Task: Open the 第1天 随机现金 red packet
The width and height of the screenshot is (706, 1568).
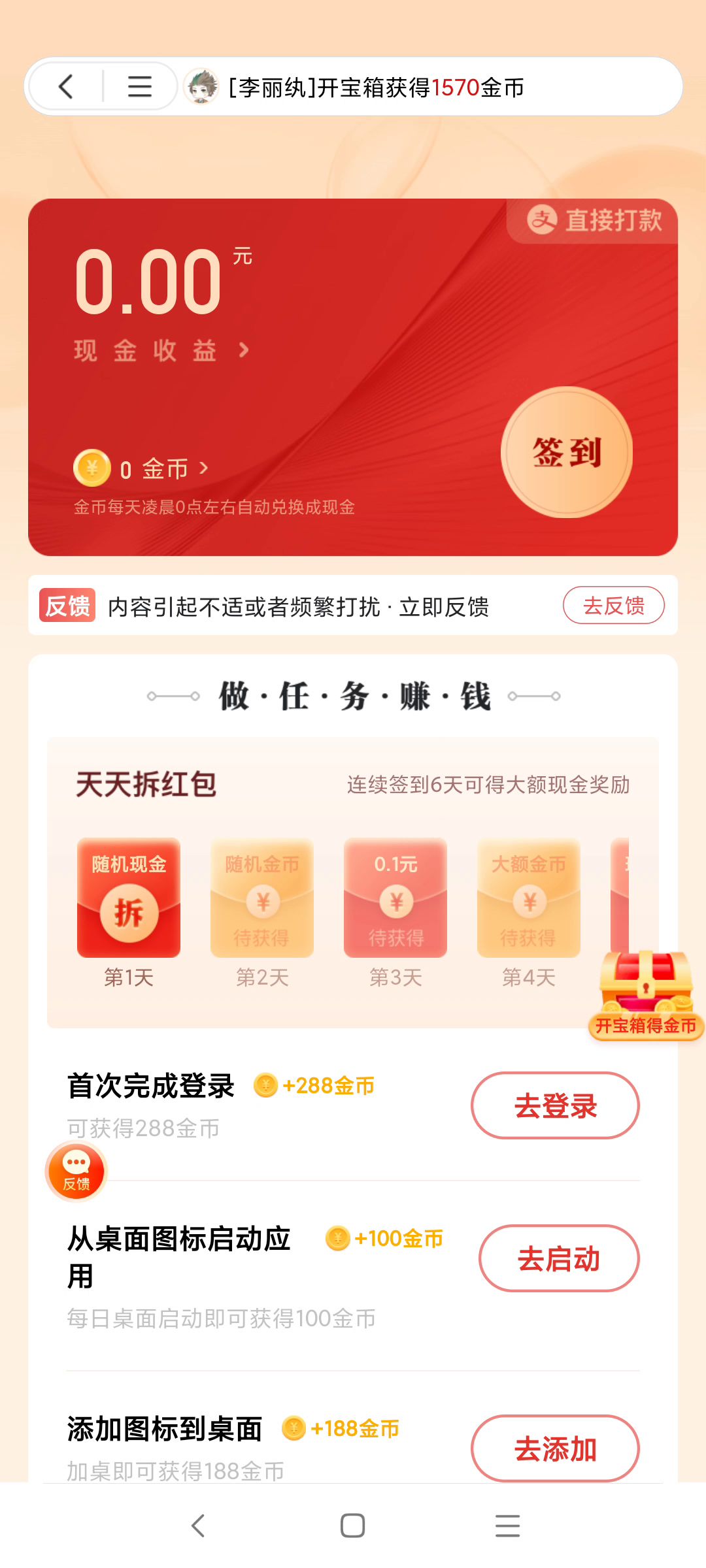Action: pos(129,898)
